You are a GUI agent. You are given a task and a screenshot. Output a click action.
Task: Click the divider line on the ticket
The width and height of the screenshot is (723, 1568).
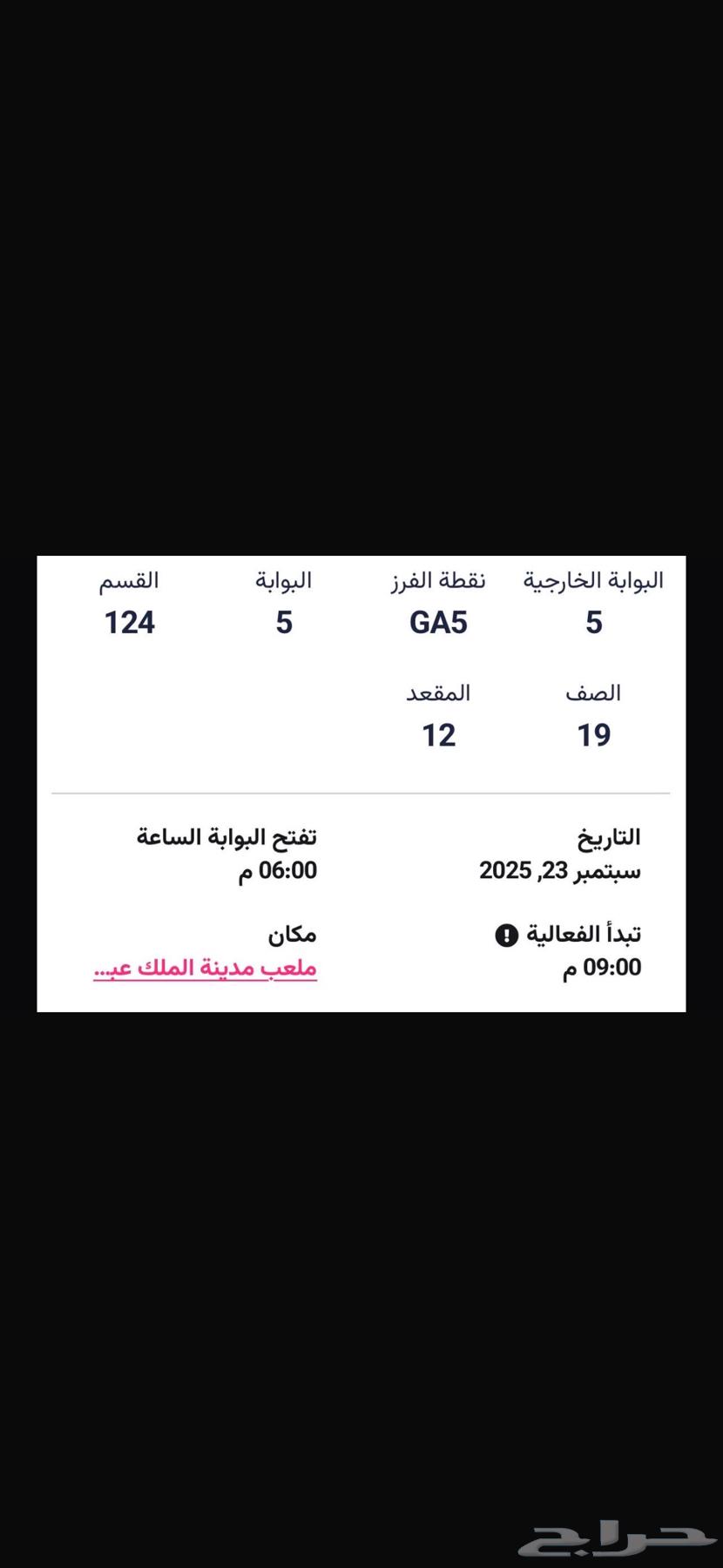(361, 793)
